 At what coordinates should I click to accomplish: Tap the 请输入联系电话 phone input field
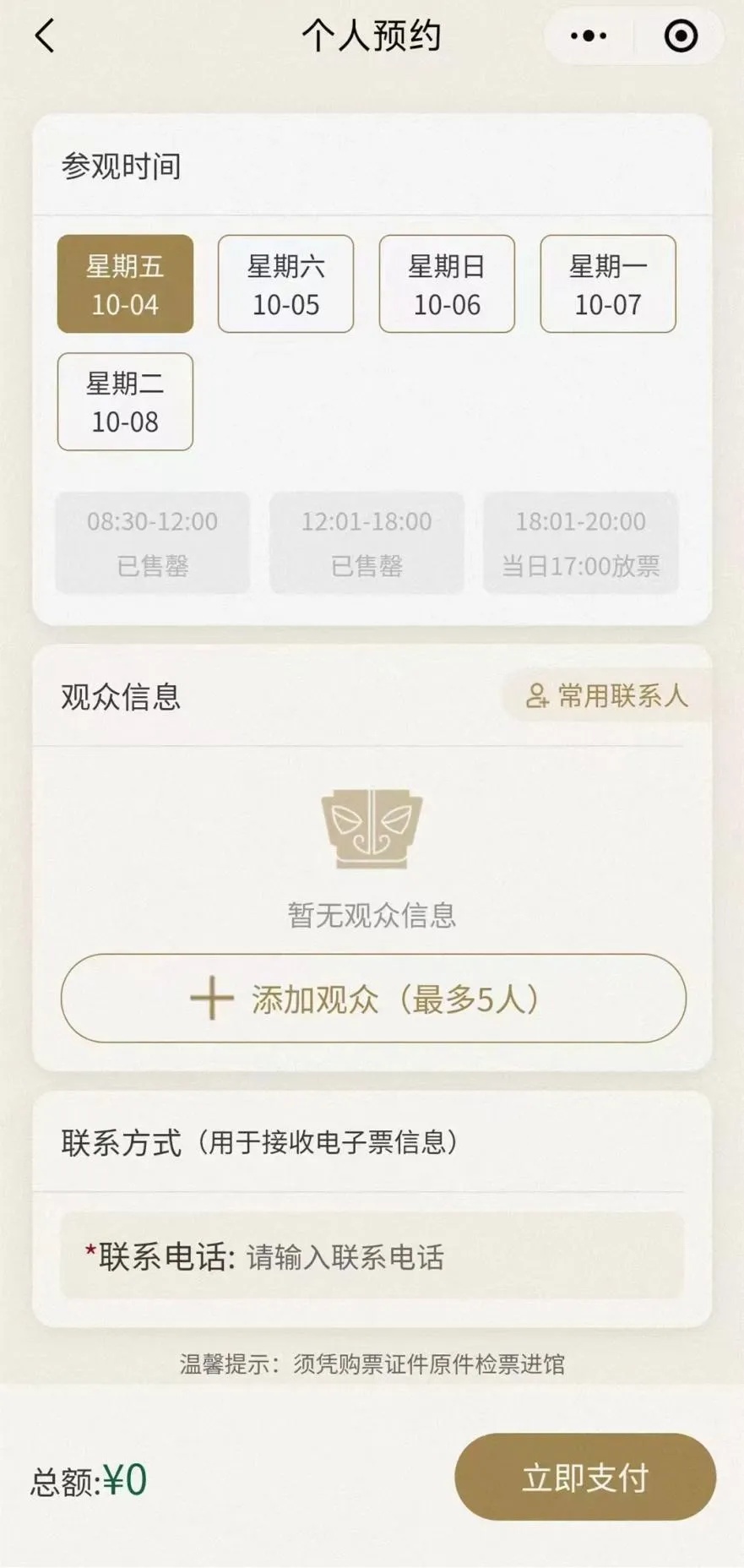click(x=347, y=1259)
